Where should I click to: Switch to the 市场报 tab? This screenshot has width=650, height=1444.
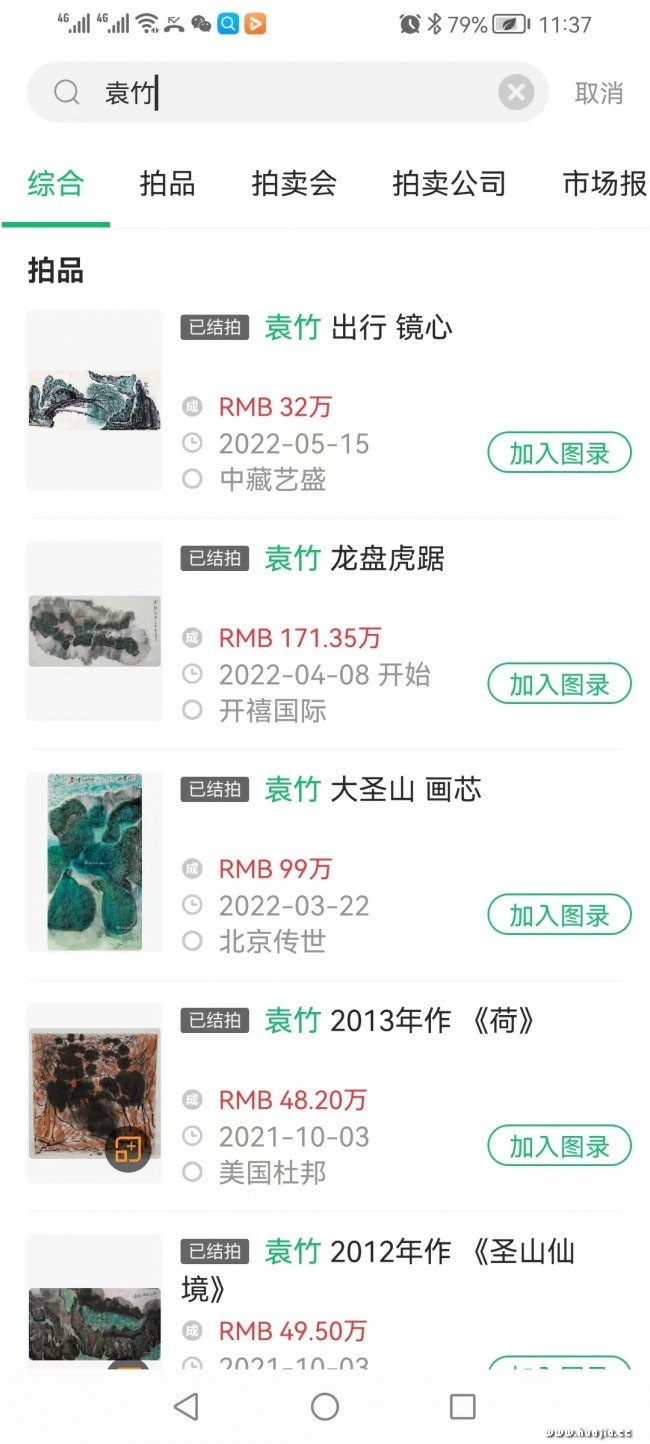(x=604, y=184)
